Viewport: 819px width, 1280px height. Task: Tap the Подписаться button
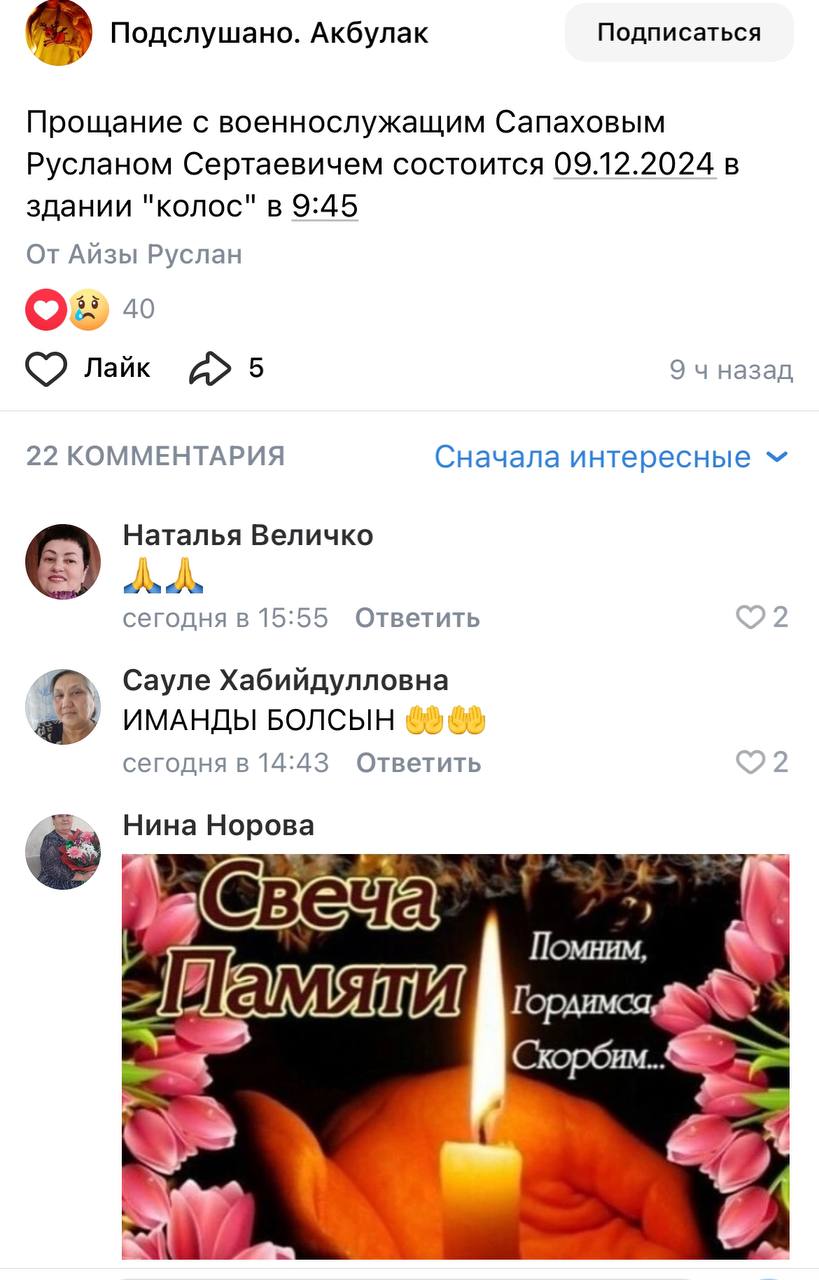click(x=679, y=33)
